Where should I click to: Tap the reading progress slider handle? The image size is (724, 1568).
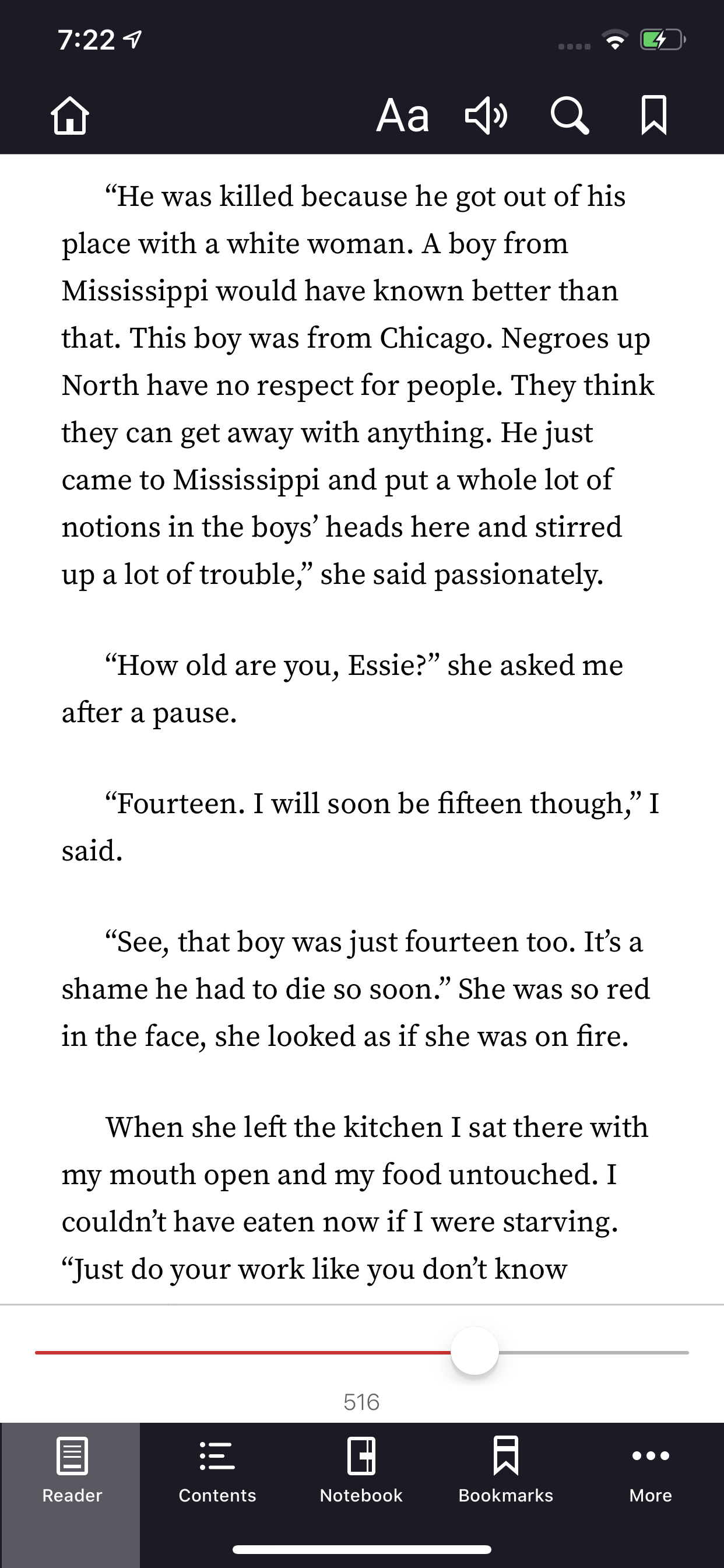point(475,1352)
